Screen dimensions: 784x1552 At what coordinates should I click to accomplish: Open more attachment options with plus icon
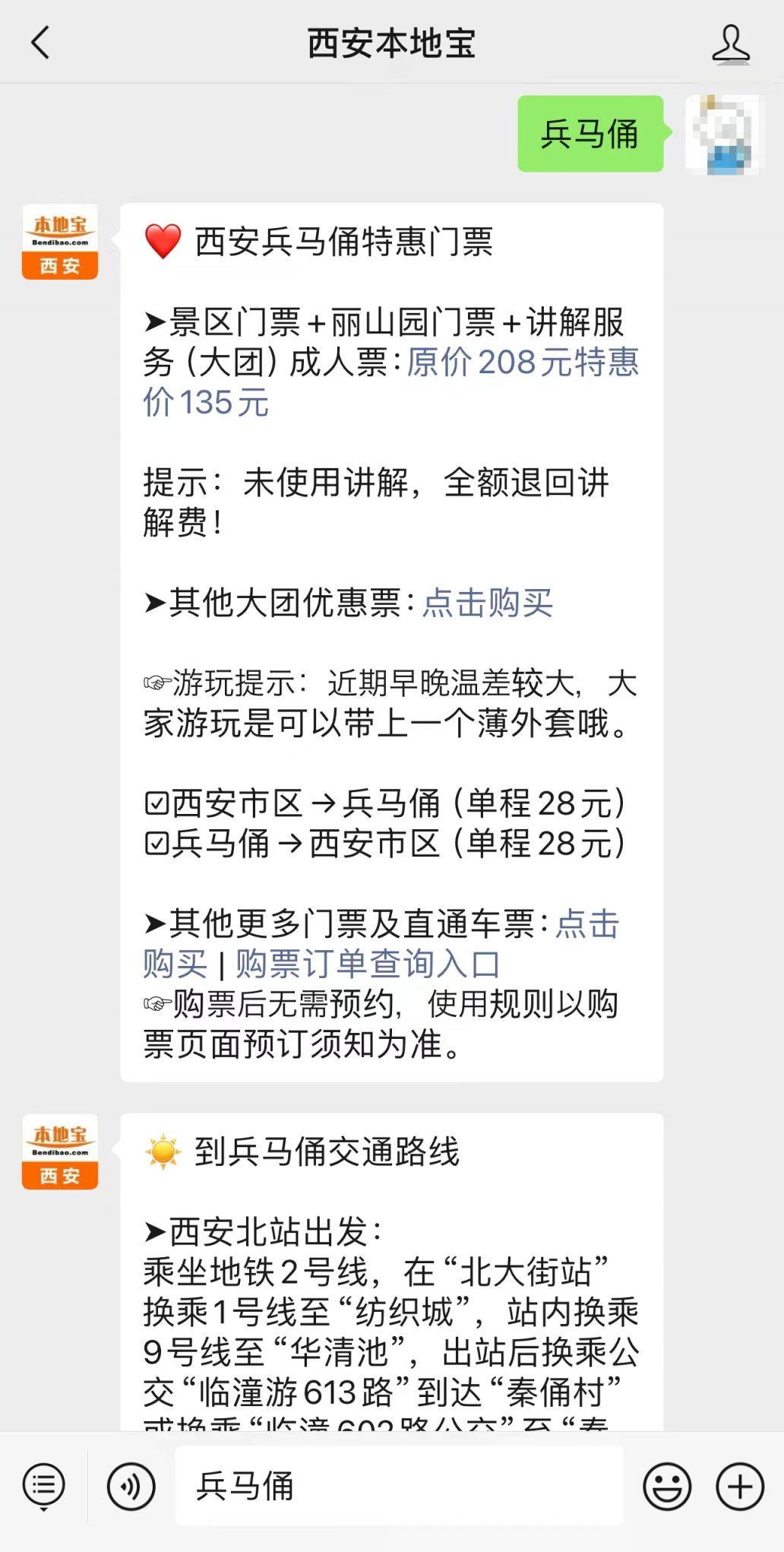coord(740,1487)
